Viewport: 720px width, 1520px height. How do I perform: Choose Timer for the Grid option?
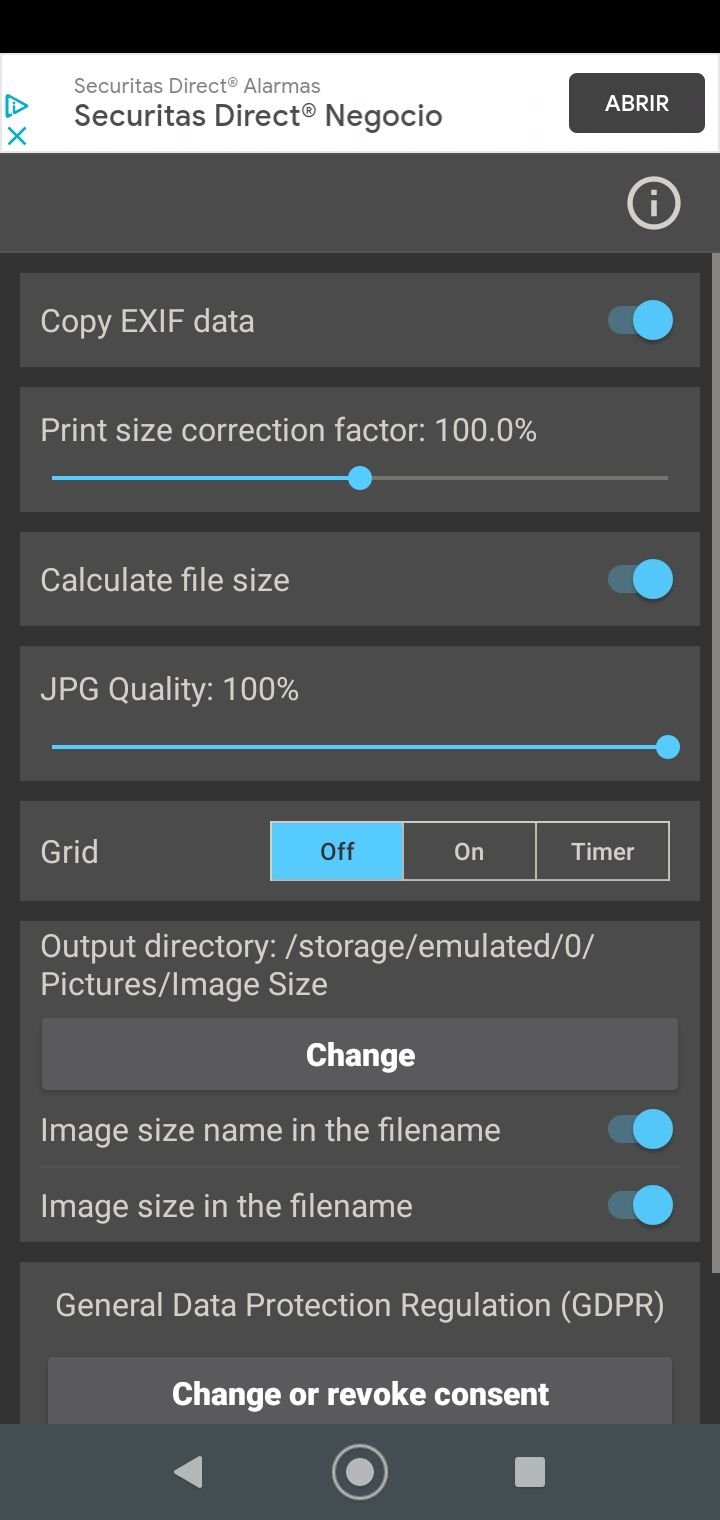point(603,851)
